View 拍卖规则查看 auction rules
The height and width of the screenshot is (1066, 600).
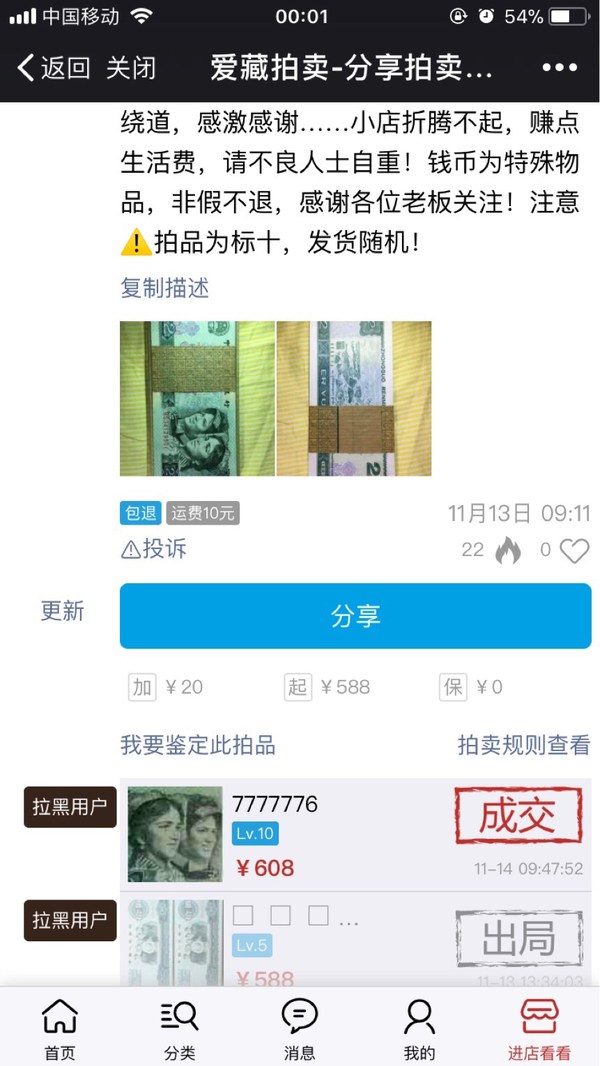(x=523, y=745)
